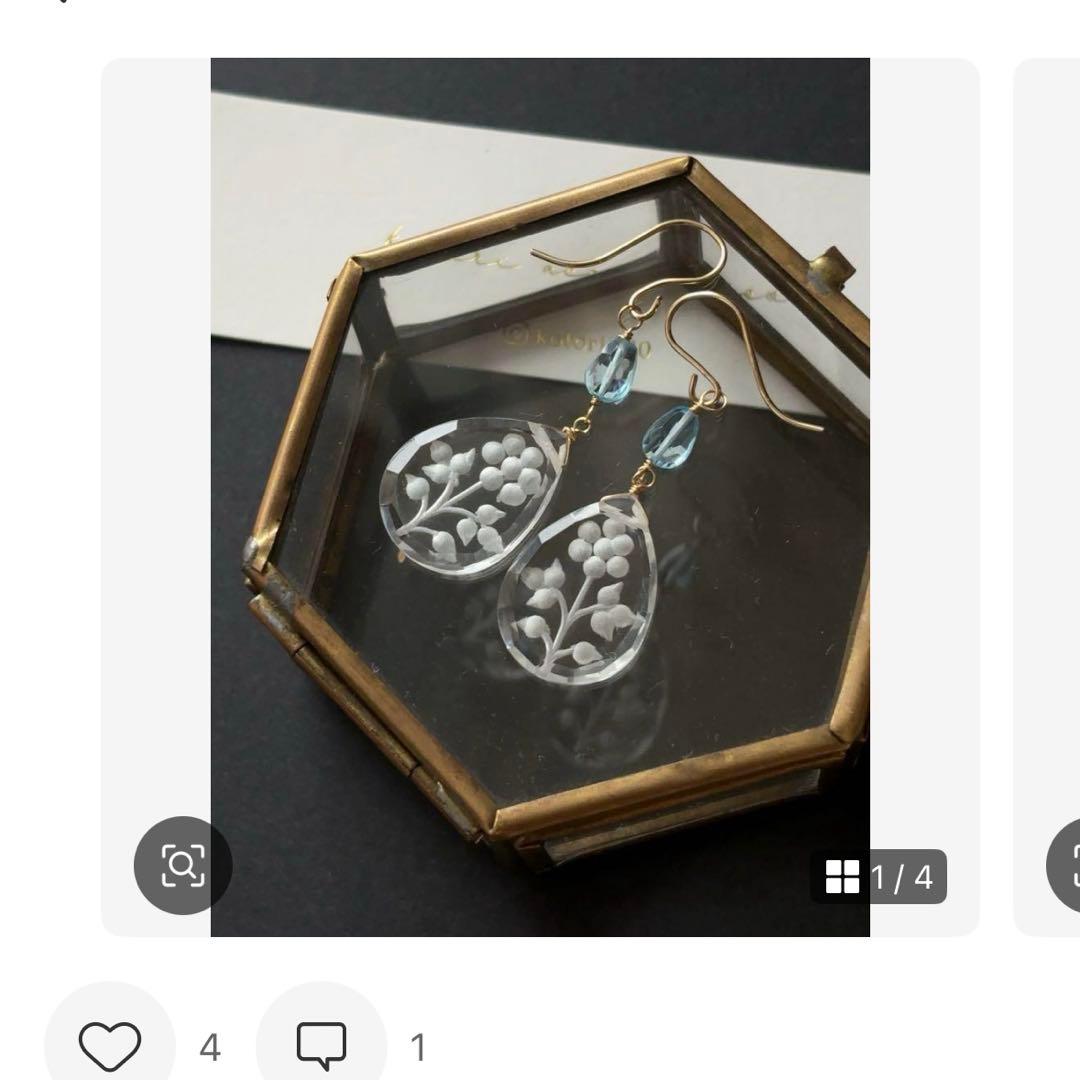
Task: Open the 1 / 4 photo grid
Action: (879, 877)
